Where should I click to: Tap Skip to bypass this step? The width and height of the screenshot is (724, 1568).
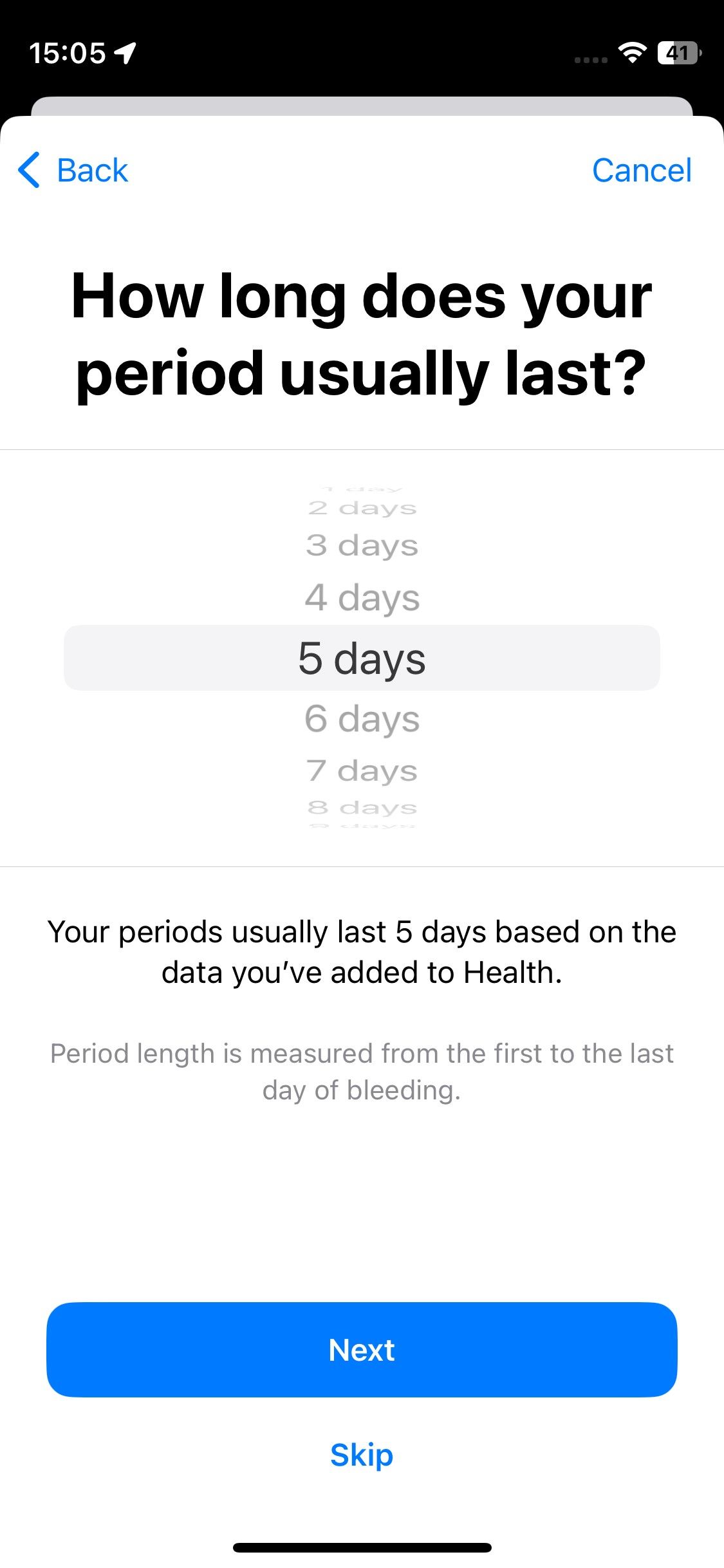362,1453
